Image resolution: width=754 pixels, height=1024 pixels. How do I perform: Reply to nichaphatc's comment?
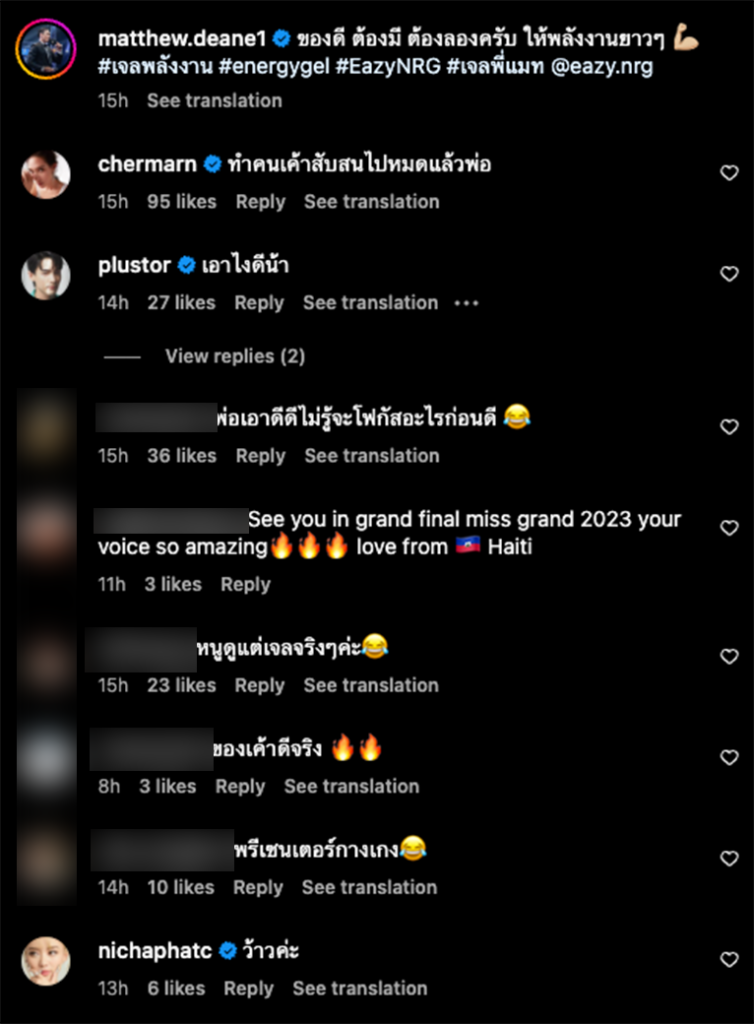pos(248,989)
